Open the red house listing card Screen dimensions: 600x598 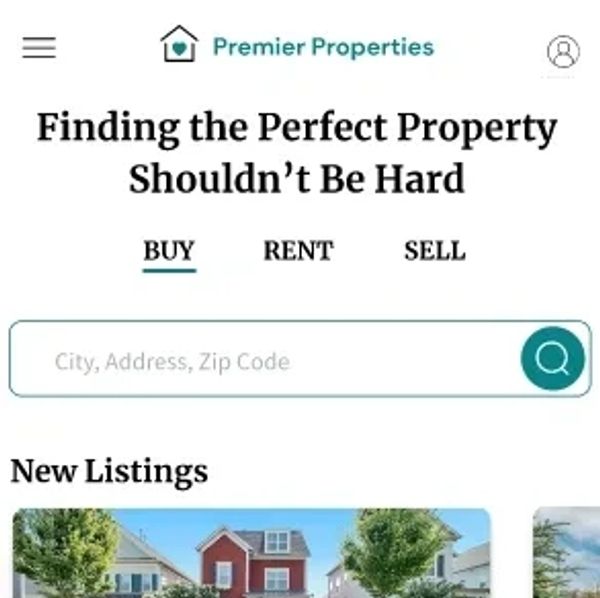(x=252, y=553)
